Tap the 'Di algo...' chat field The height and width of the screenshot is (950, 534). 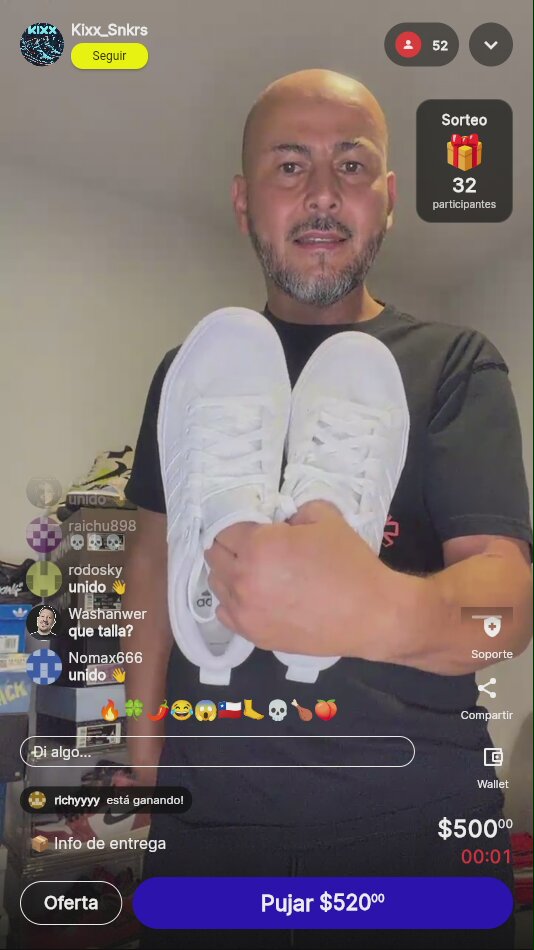click(218, 752)
